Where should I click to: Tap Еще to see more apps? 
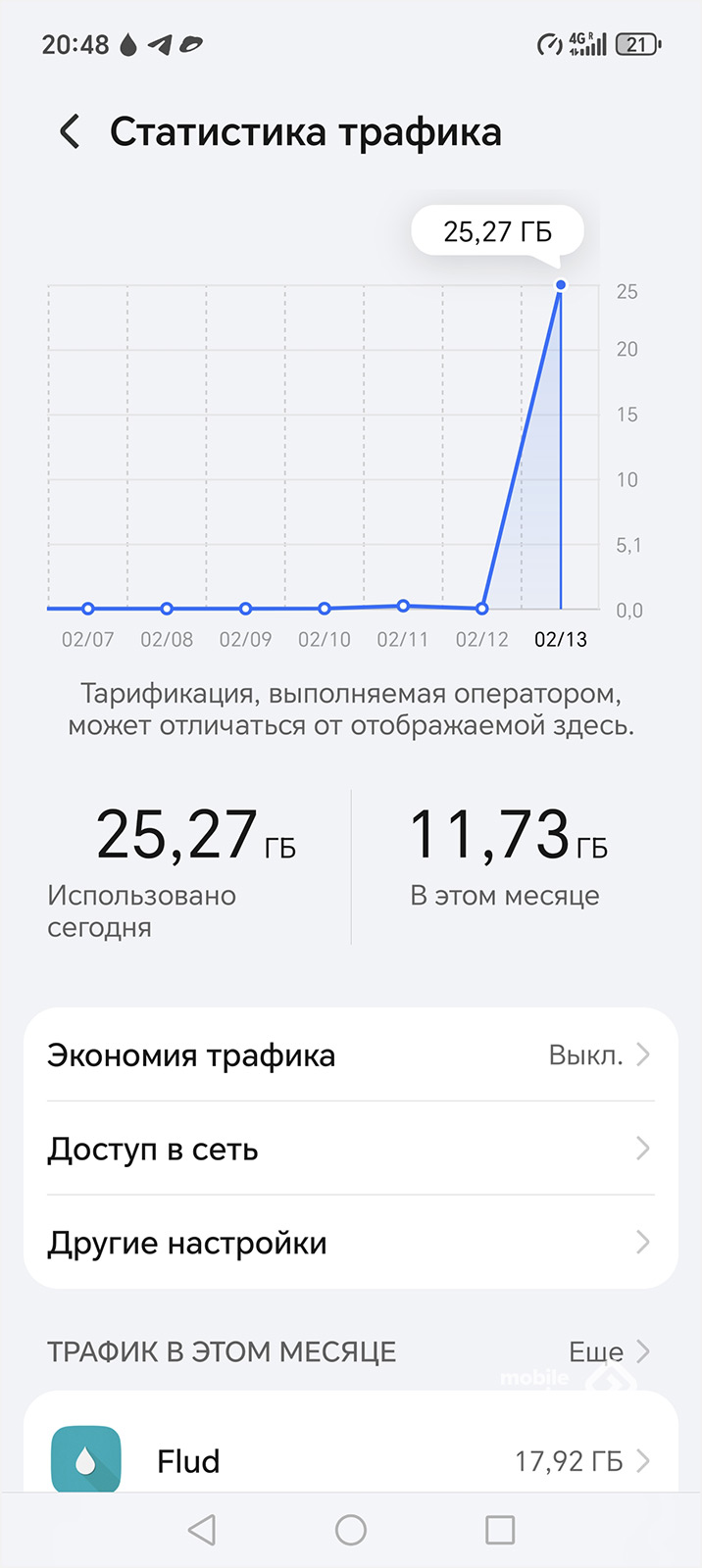[608, 1351]
